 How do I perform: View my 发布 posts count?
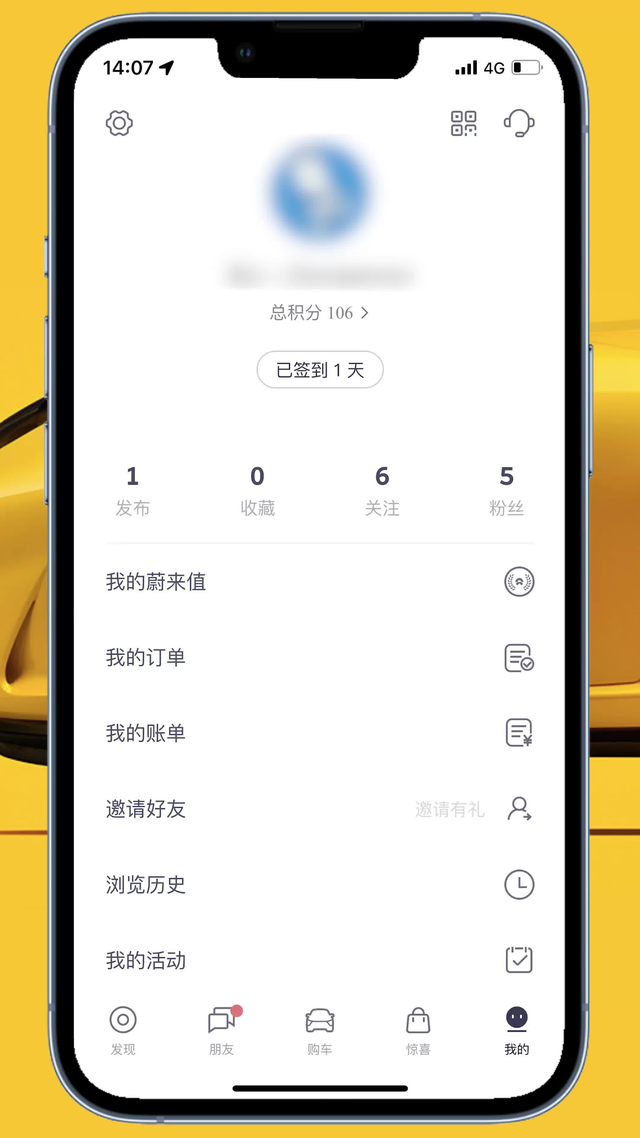[x=132, y=490]
